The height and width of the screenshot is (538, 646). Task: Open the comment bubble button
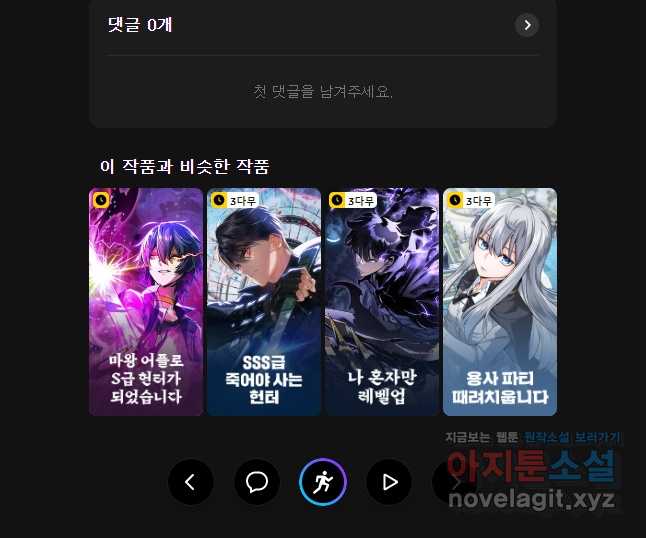(x=257, y=482)
